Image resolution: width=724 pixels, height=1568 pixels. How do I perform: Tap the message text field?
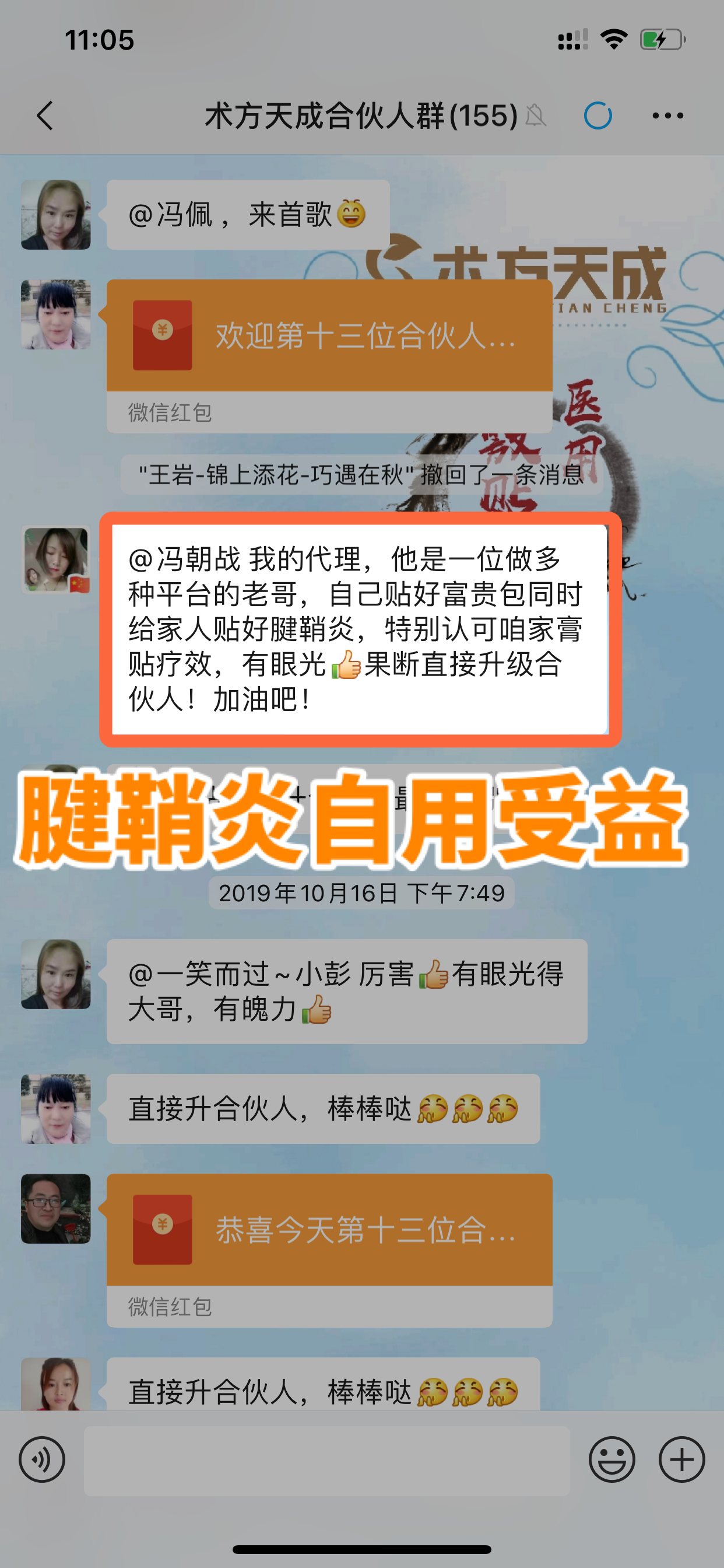(326, 1460)
